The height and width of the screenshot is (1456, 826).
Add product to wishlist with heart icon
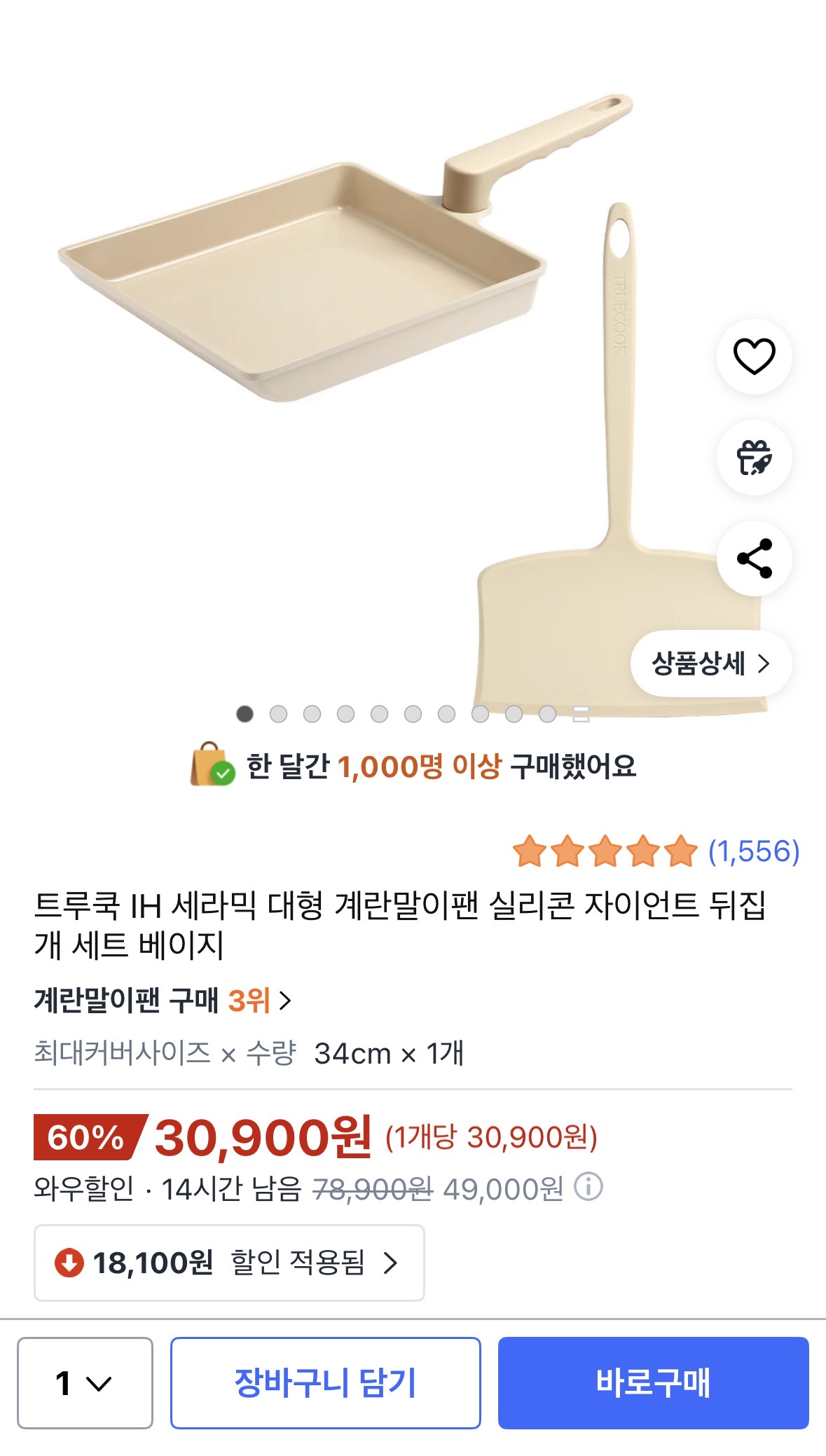click(754, 356)
